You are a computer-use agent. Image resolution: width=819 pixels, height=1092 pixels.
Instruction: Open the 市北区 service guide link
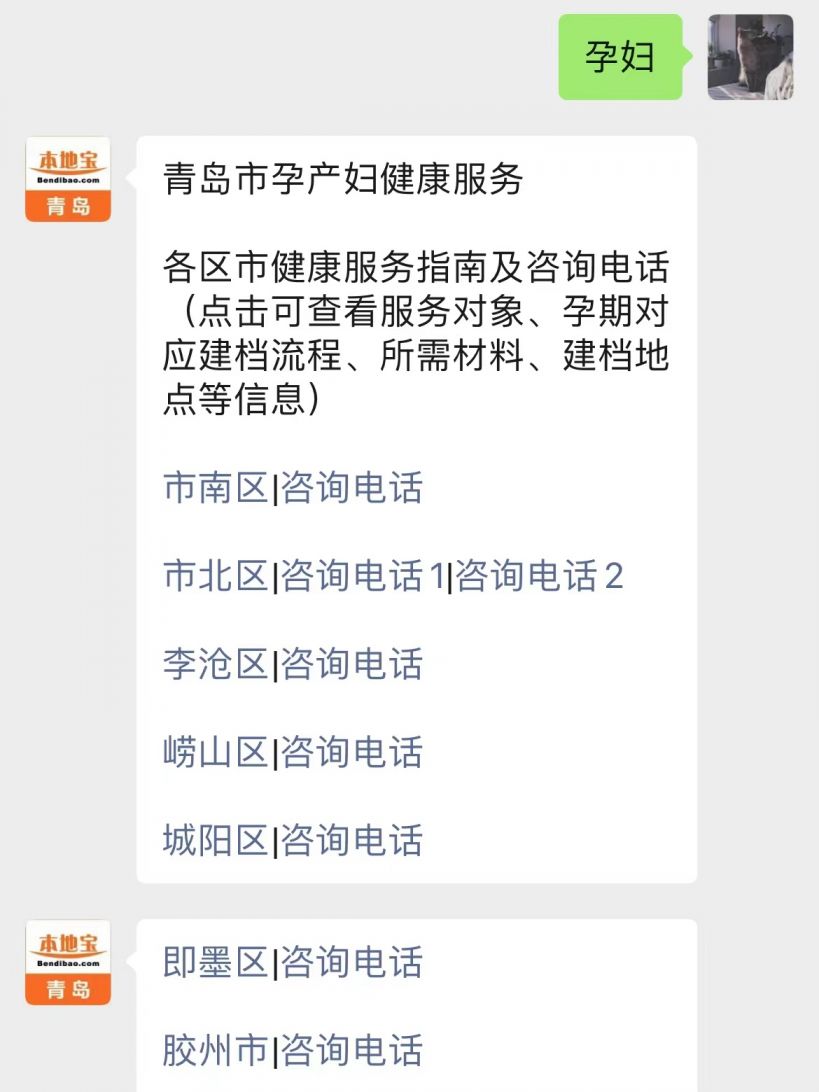pos(215,577)
